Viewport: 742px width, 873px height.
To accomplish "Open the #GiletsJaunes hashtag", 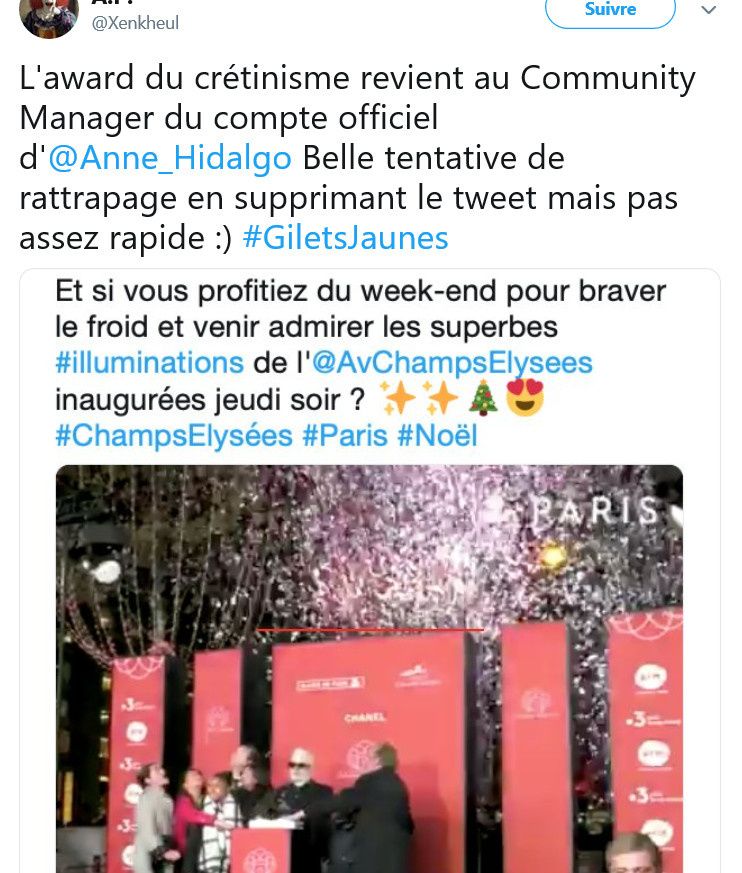I will click(x=345, y=238).
